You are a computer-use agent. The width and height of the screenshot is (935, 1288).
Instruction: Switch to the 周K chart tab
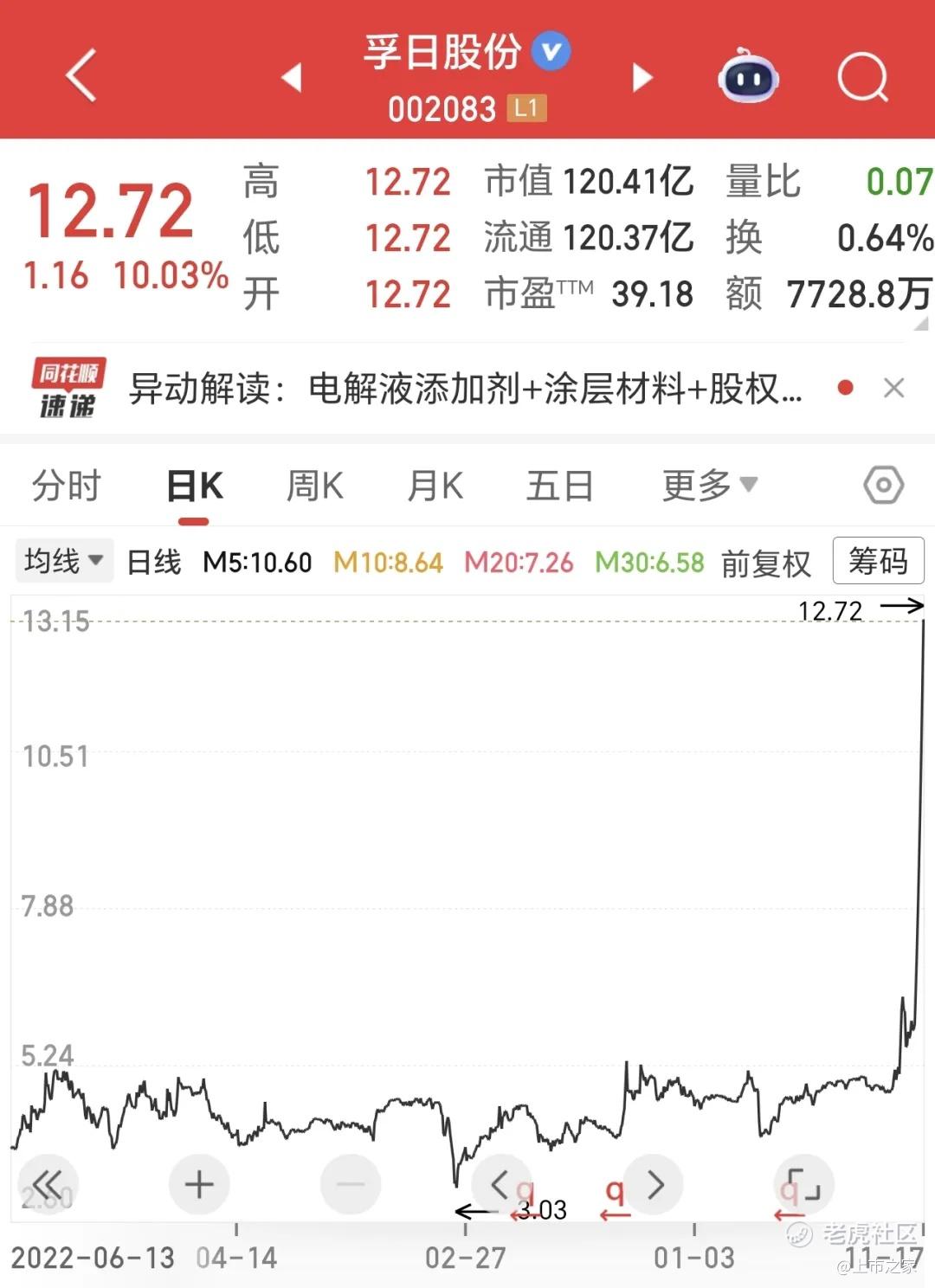(x=314, y=486)
